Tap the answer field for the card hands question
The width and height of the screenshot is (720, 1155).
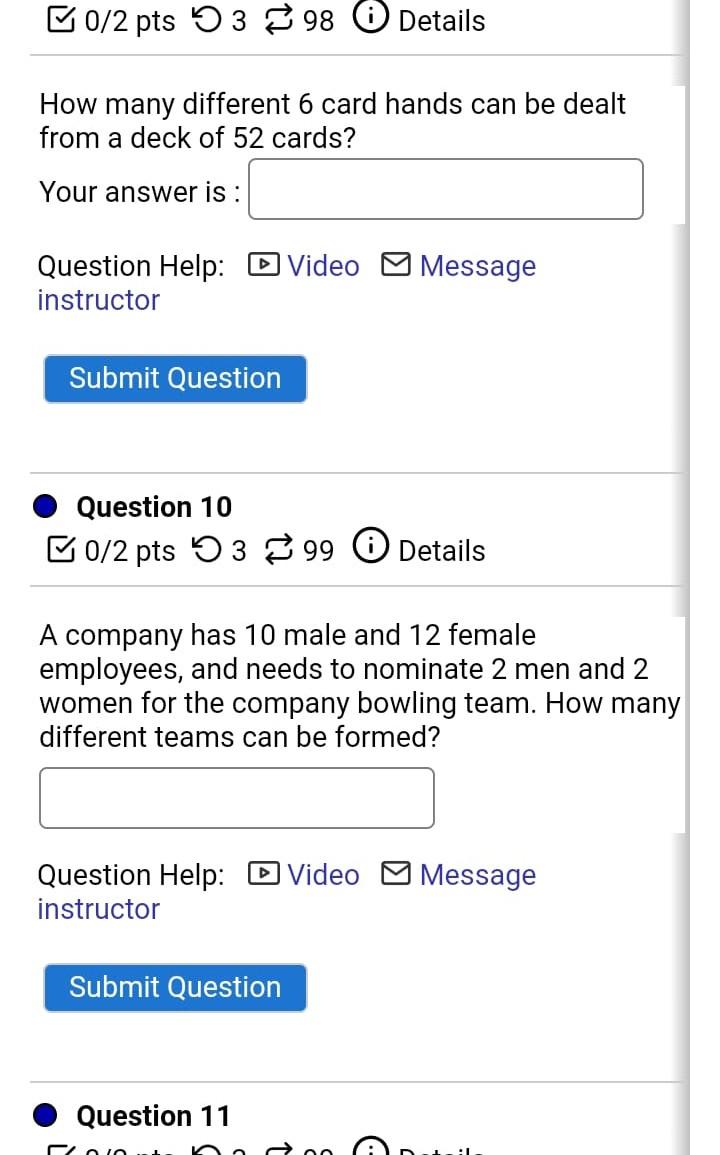tap(446, 189)
